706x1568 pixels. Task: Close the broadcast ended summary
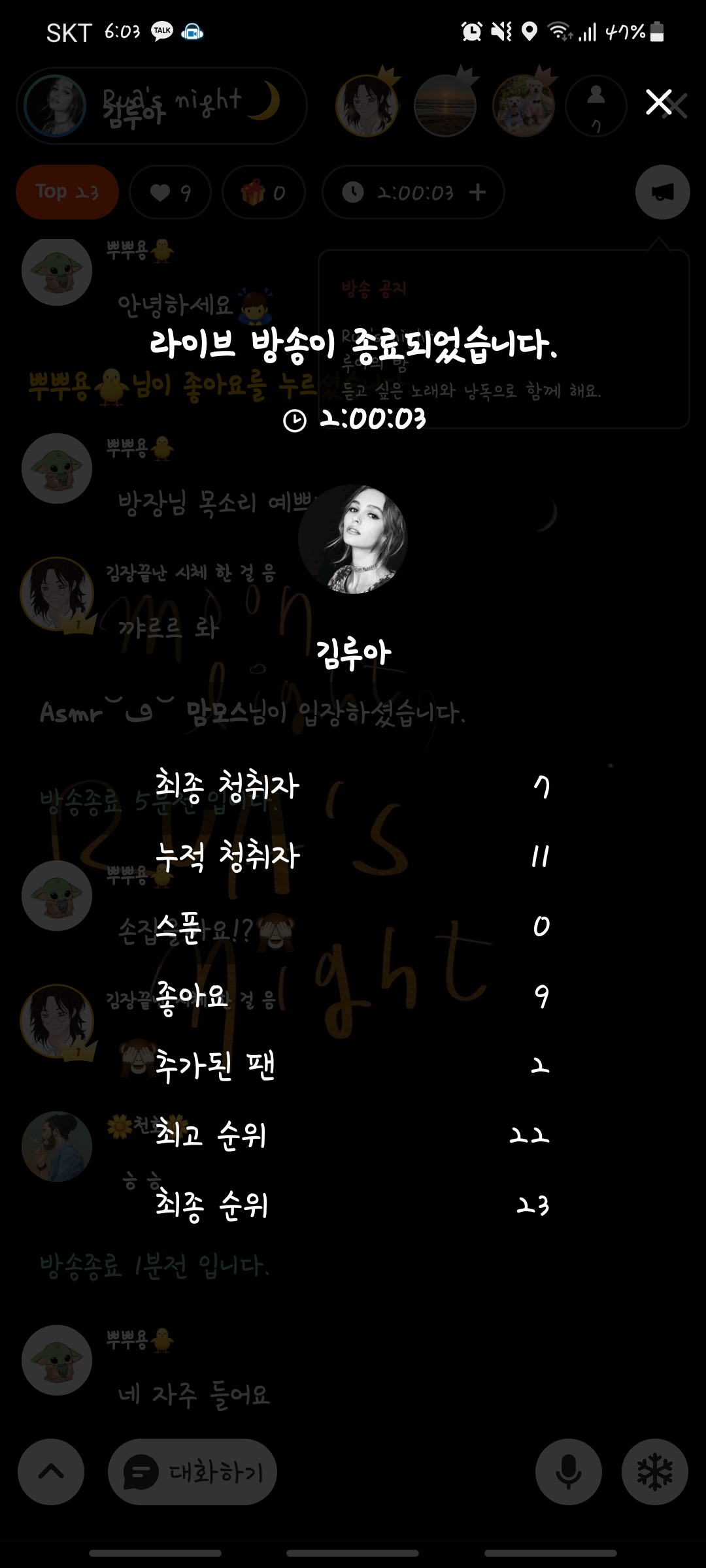pos(658,103)
